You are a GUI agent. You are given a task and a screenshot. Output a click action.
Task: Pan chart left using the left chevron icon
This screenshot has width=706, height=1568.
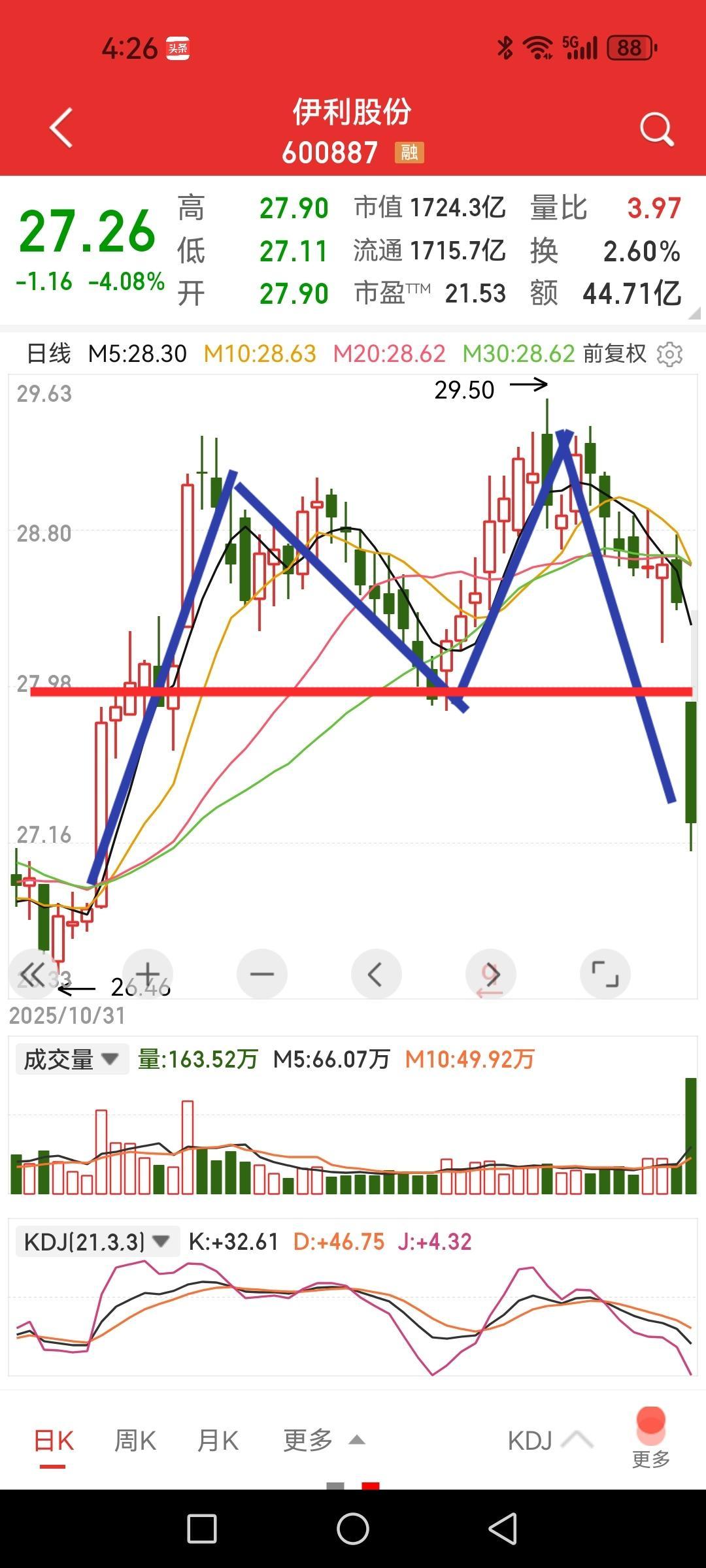coord(376,973)
